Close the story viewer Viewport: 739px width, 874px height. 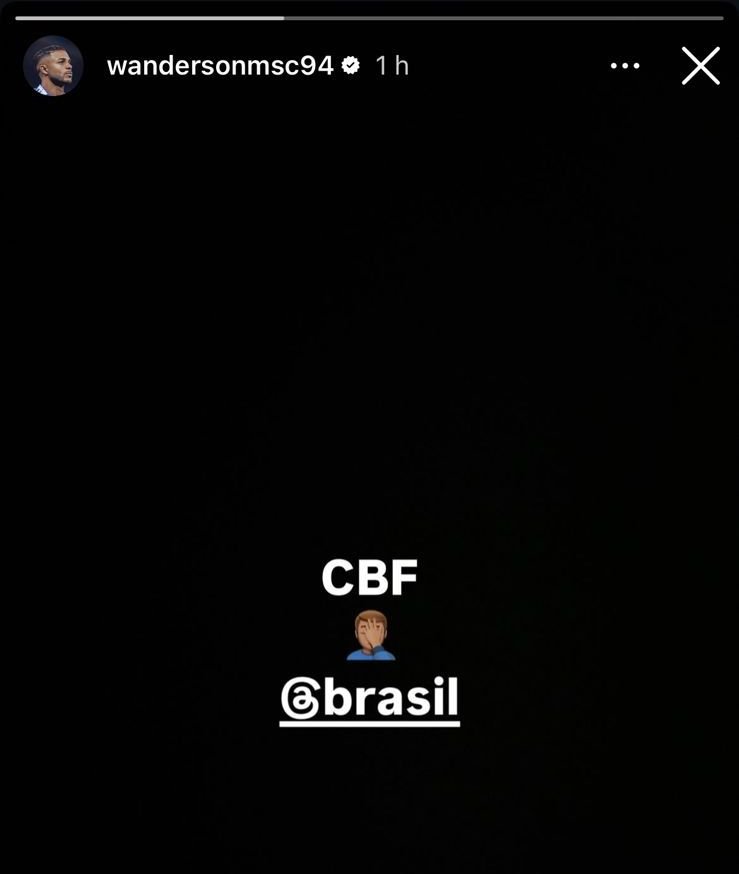[700, 66]
